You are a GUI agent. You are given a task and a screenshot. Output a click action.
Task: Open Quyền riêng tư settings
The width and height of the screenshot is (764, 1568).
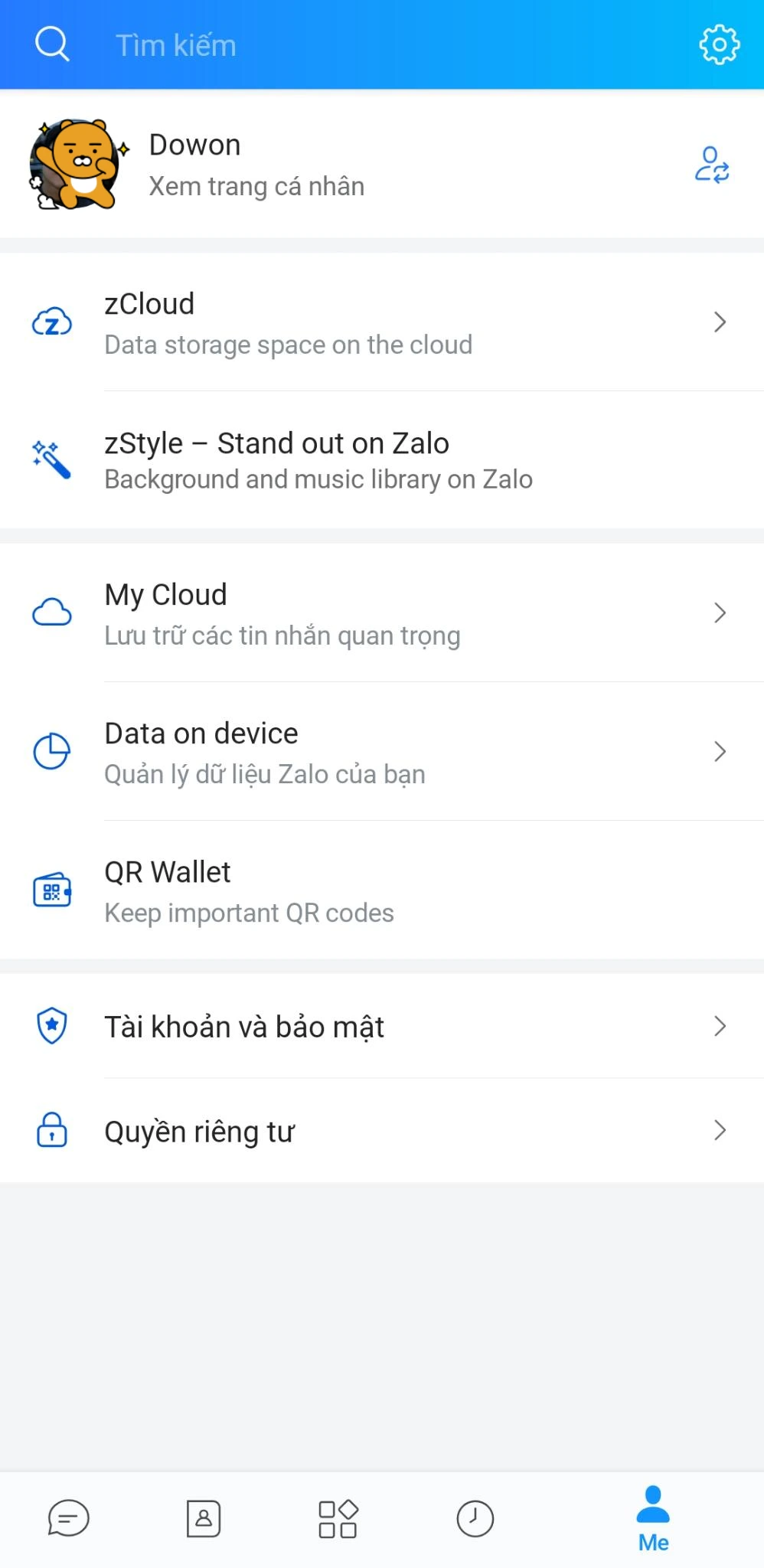[x=199, y=1130]
